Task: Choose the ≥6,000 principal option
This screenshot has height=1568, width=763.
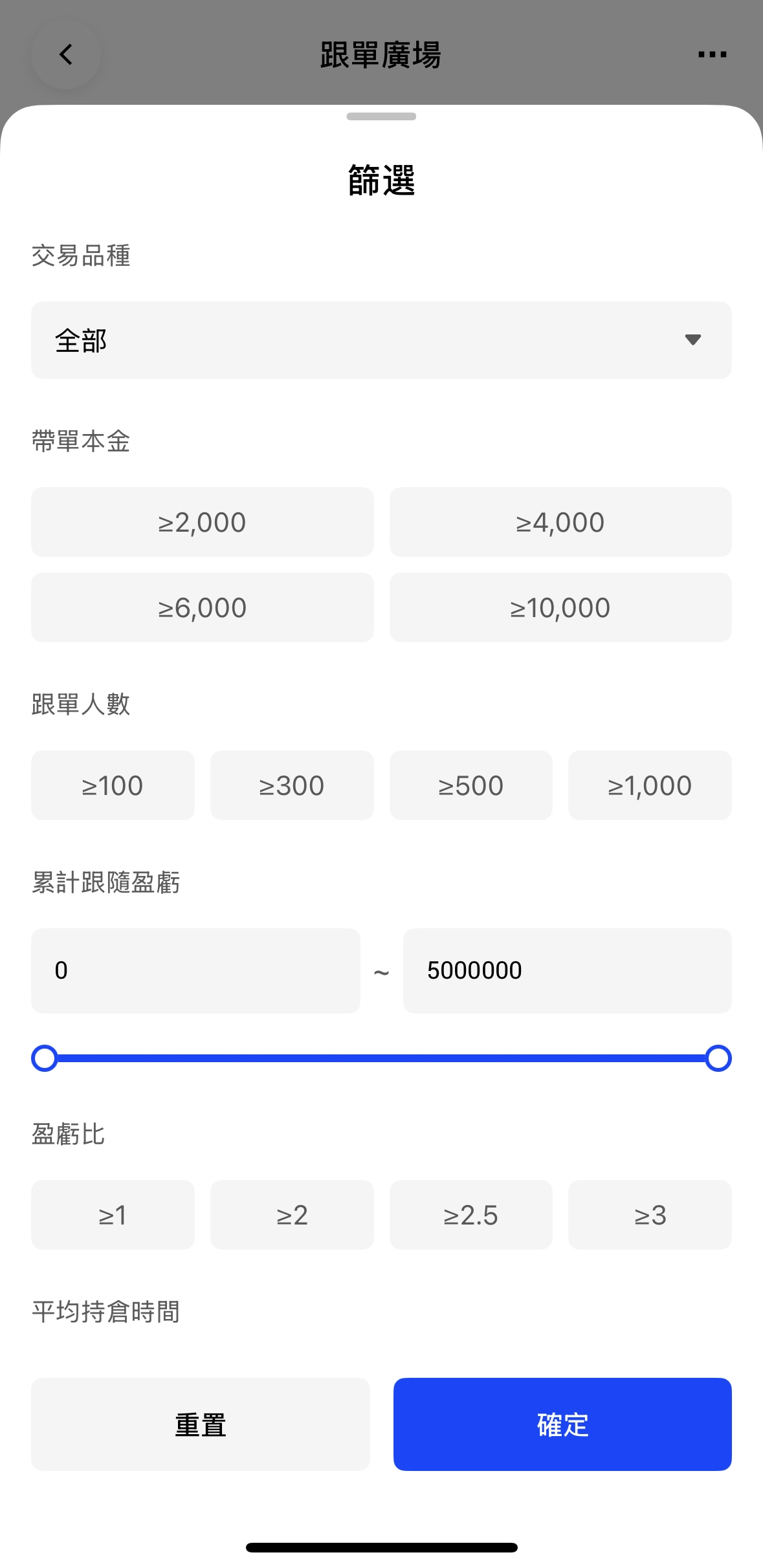Action: [x=202, y=607]
